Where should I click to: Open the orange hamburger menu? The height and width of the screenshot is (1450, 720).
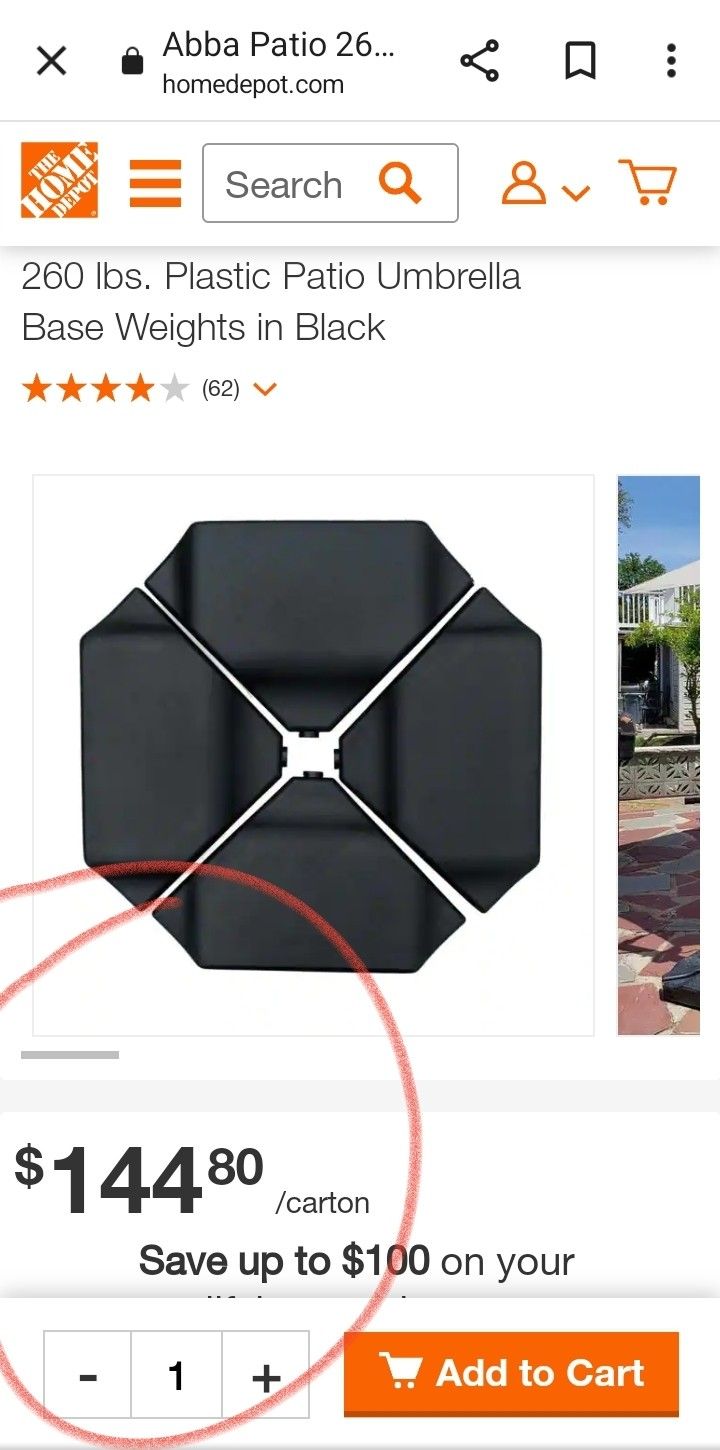[x=155, y=184]
